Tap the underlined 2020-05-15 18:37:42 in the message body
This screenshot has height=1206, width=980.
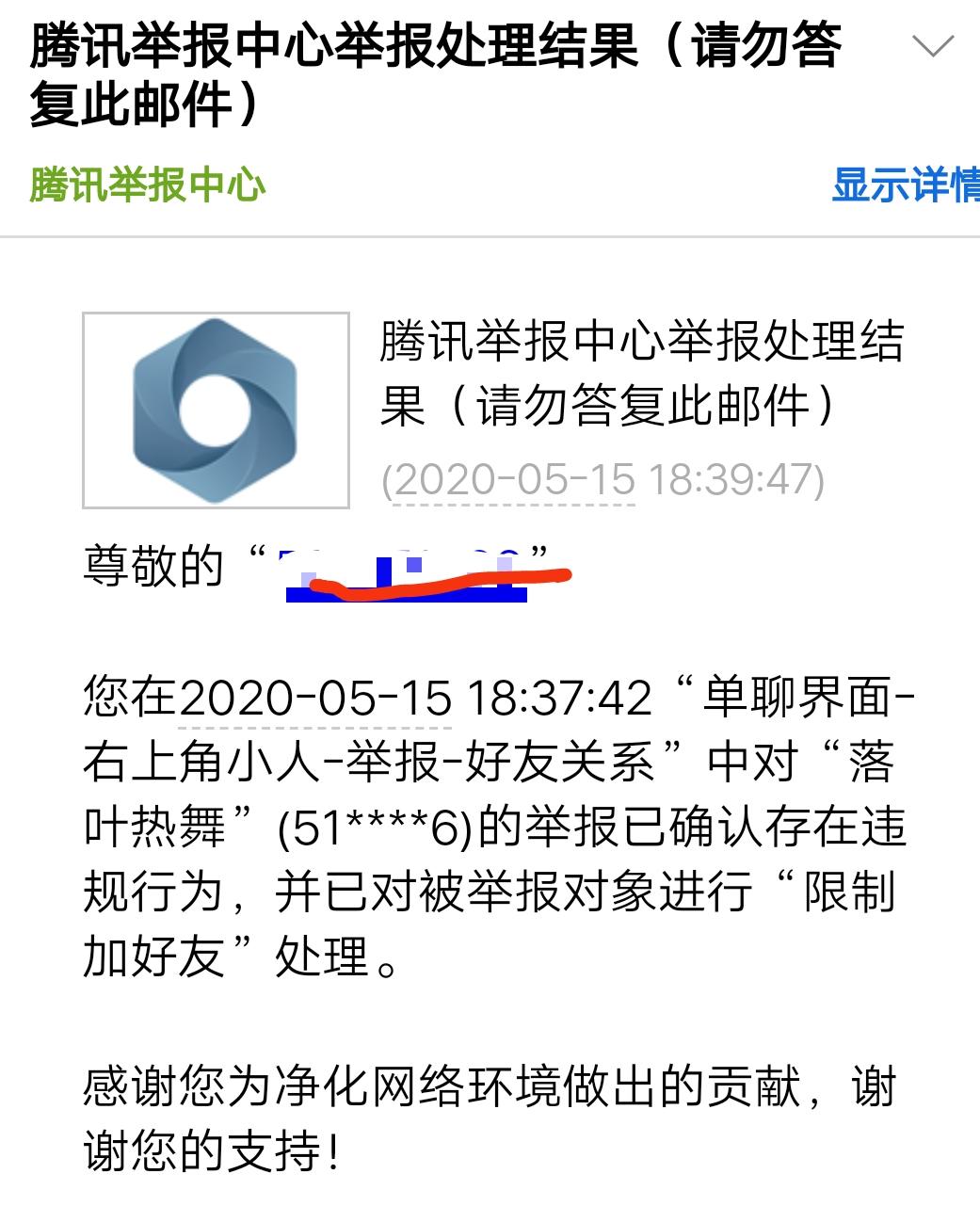tap(316, 699)
